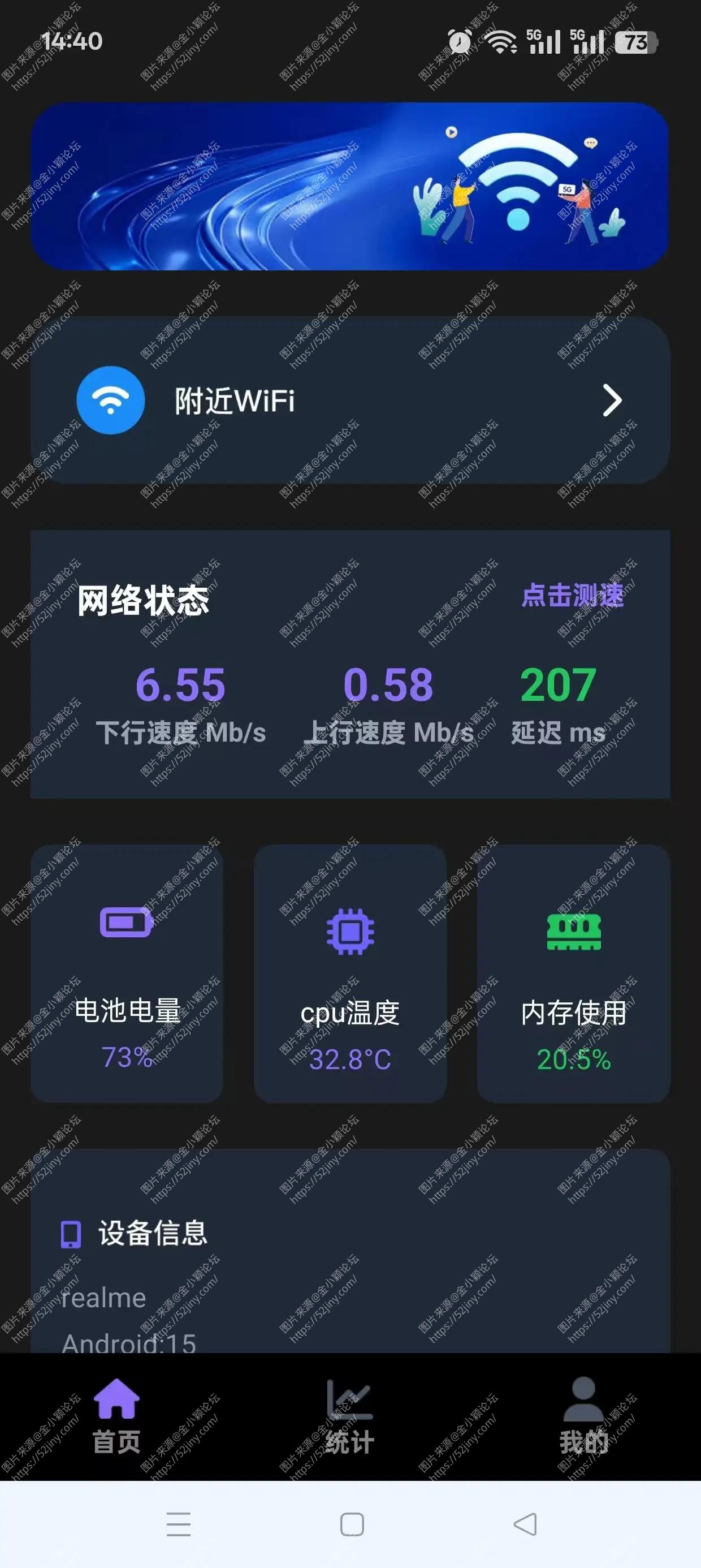Tap 点击测速 to run speed test
The height and width of the screenshot is (1568, 701).
(572, 595)
